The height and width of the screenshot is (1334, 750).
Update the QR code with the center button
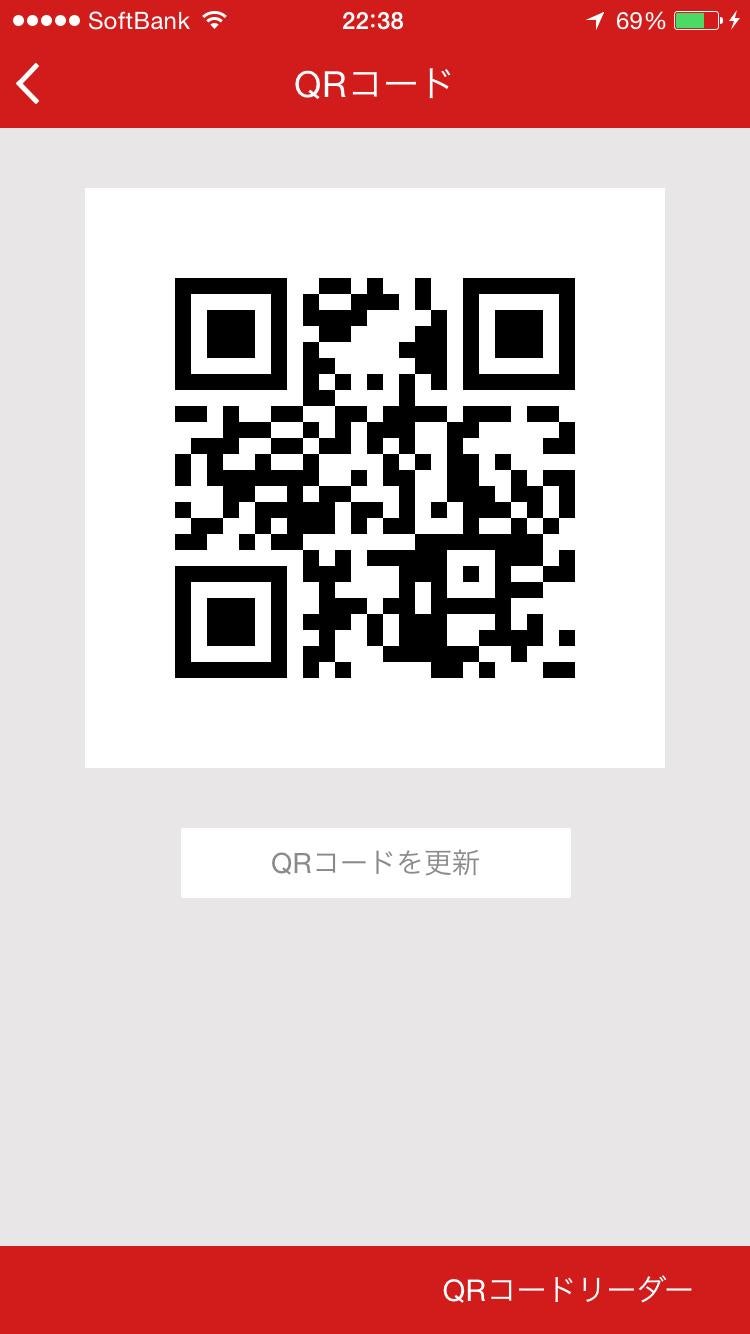[375, 862]
